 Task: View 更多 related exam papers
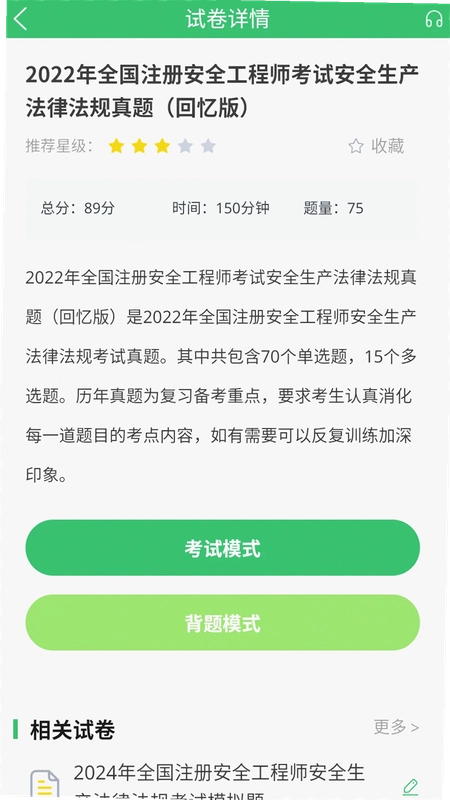tap(396, 727)
